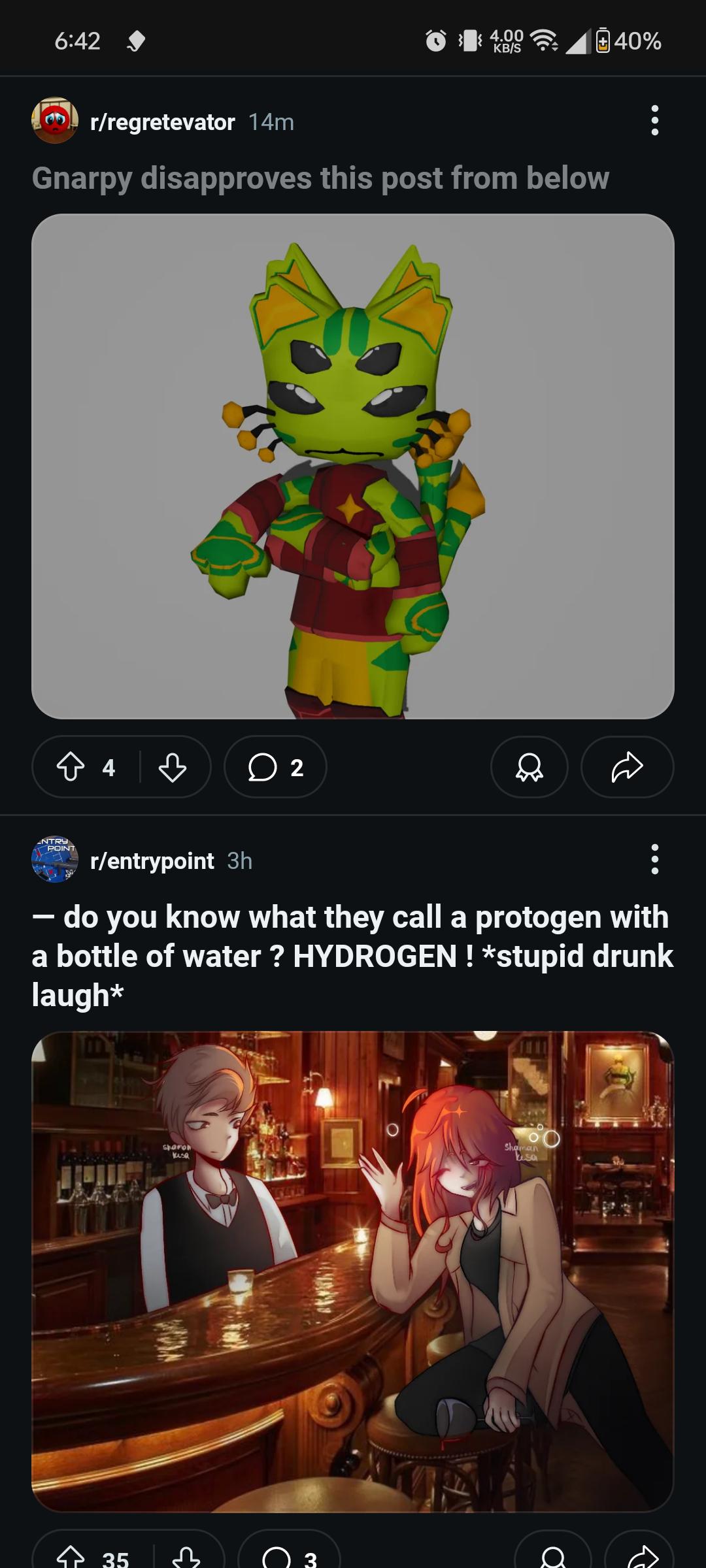Upvote the Gnarpy disapproves post
Viewport: 706px width, 1568px height.
pyautogui.click(x=71, y=767)
